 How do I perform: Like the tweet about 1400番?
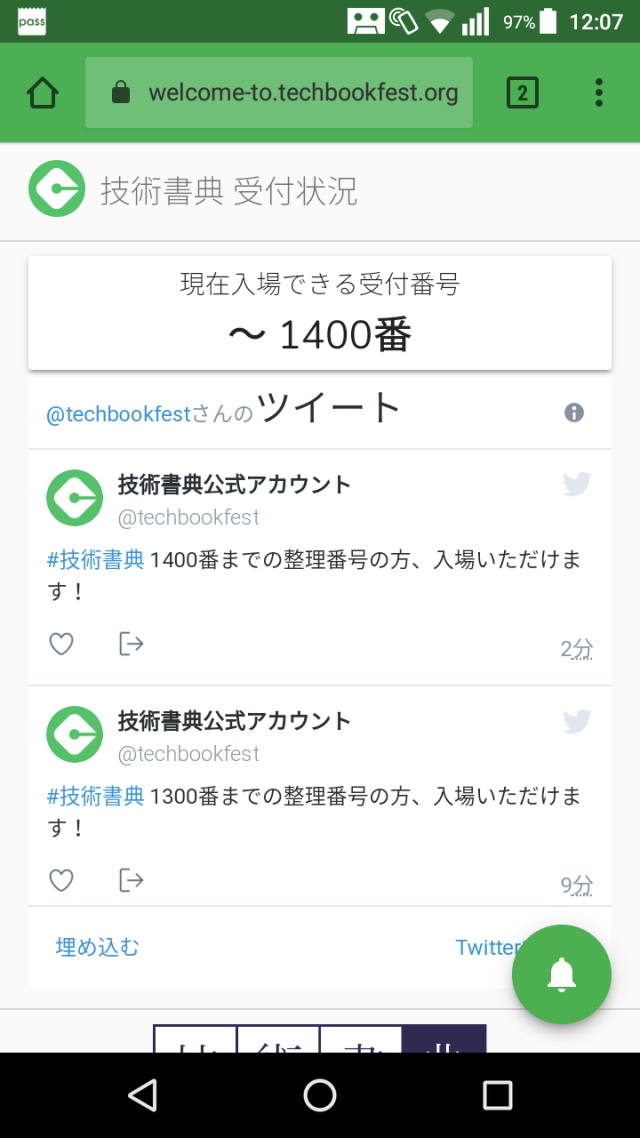(x=62, y=644)
